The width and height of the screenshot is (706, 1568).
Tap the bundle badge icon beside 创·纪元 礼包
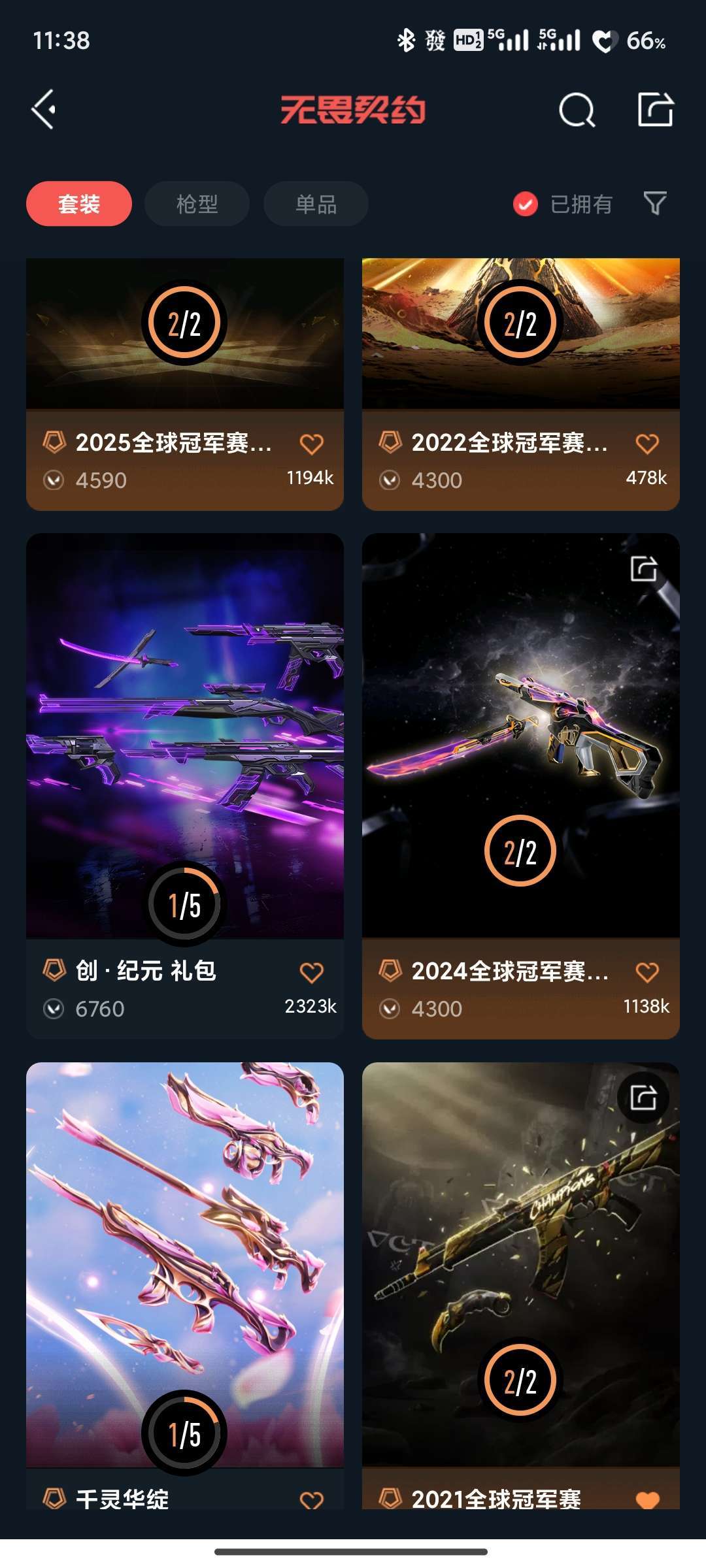coord(52,973)
